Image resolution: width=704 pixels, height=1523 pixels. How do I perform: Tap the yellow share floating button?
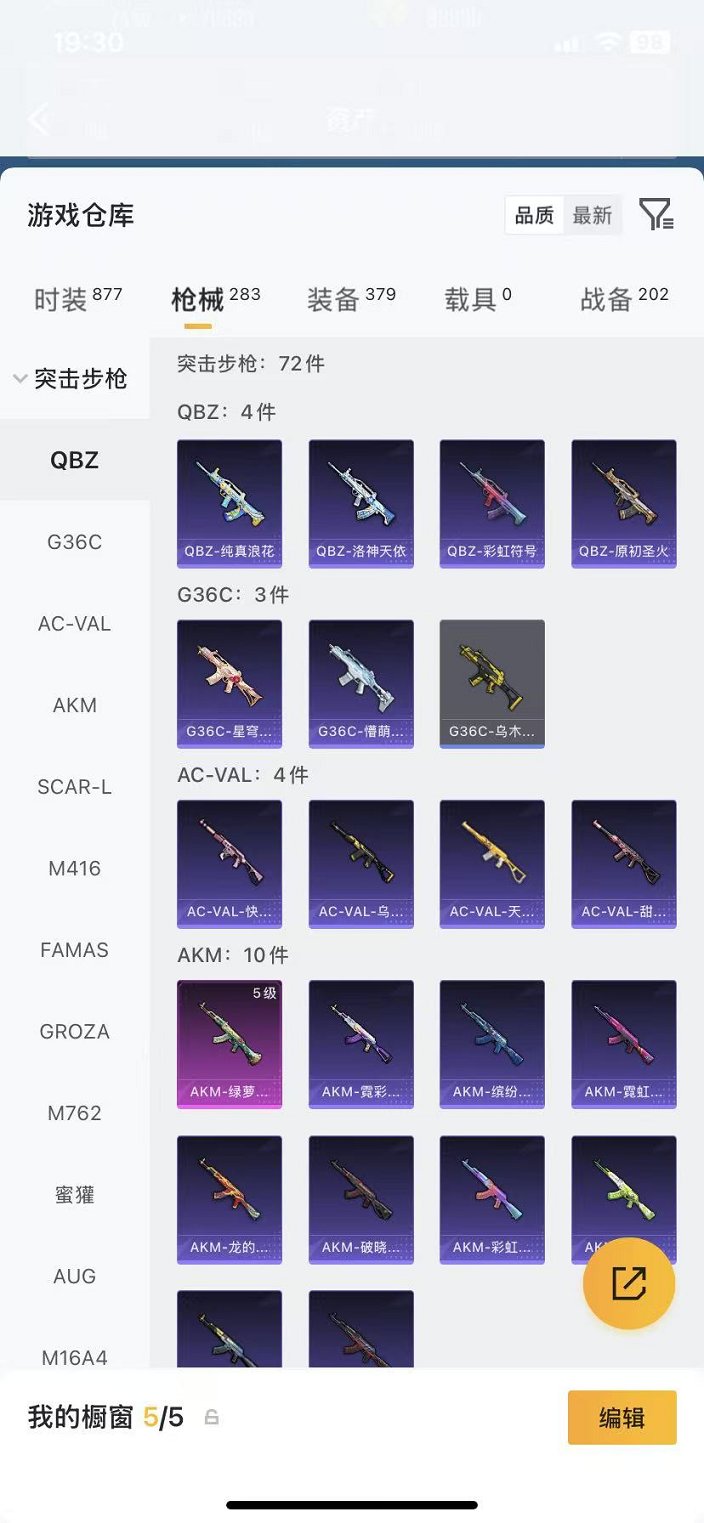click(629, 1283)
